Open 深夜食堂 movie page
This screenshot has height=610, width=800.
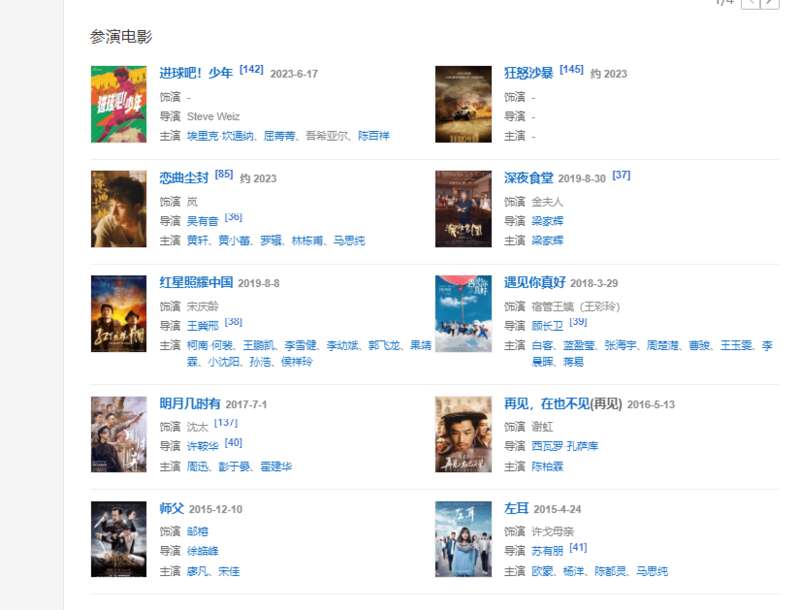[x=528, y=178]
